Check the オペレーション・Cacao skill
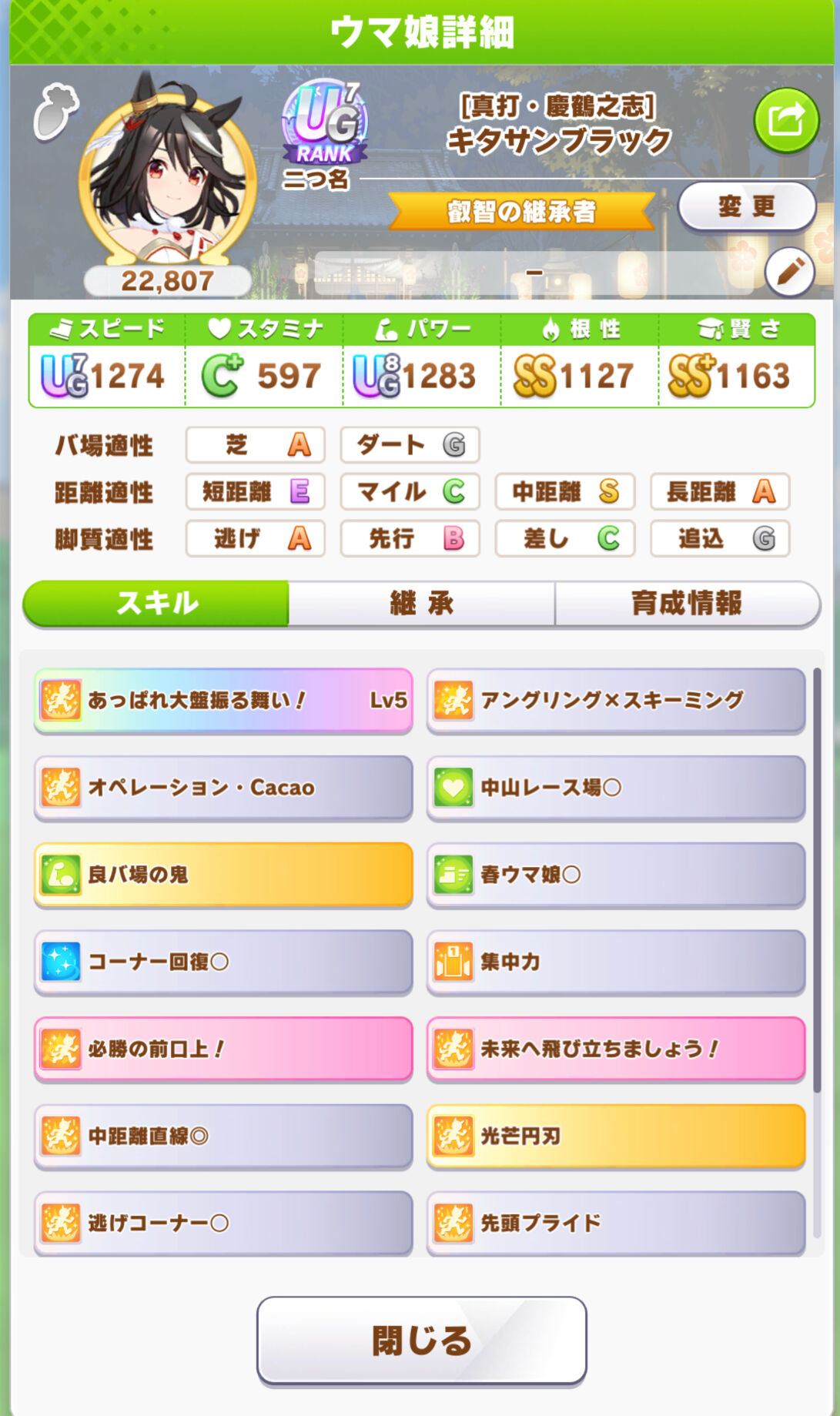 pos(223,787)
